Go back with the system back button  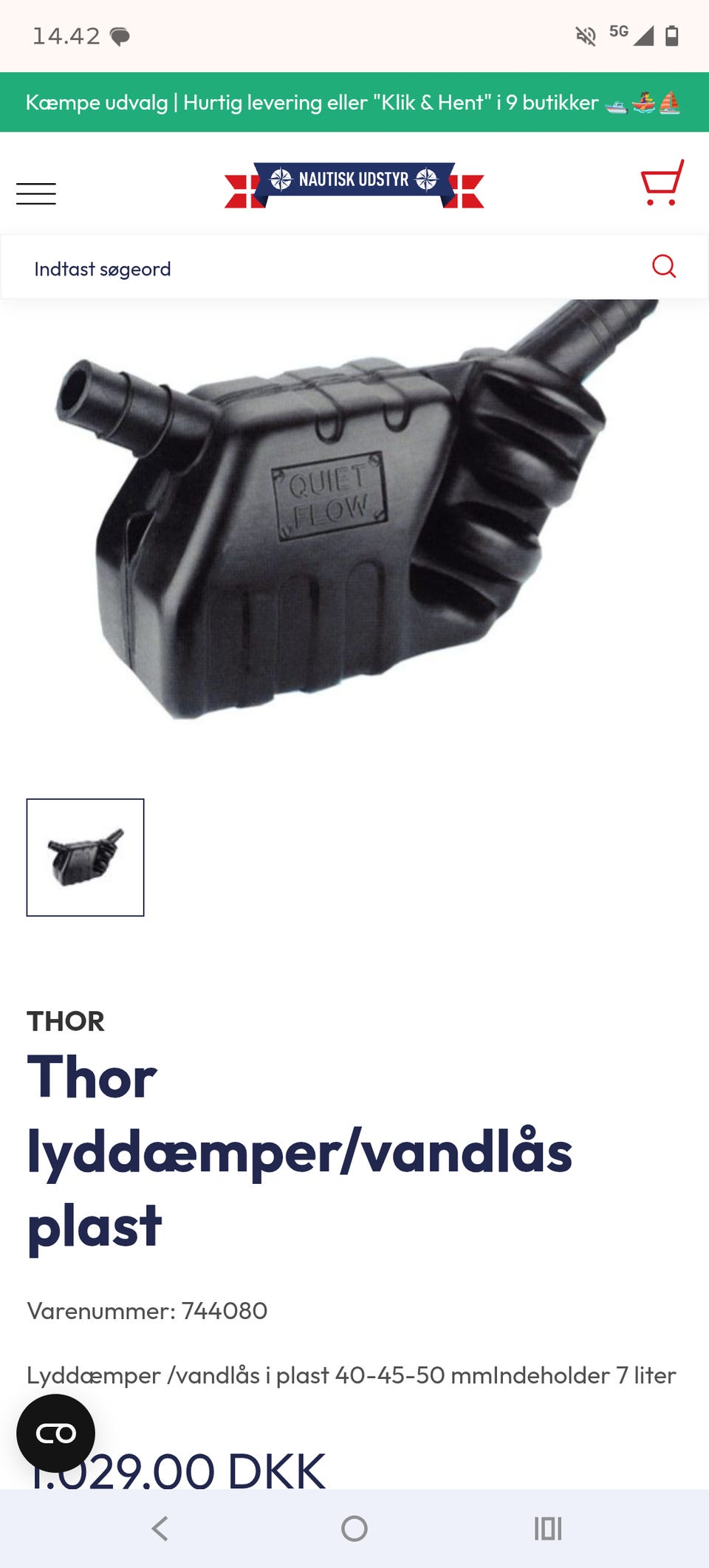(x=160, y=1528)
